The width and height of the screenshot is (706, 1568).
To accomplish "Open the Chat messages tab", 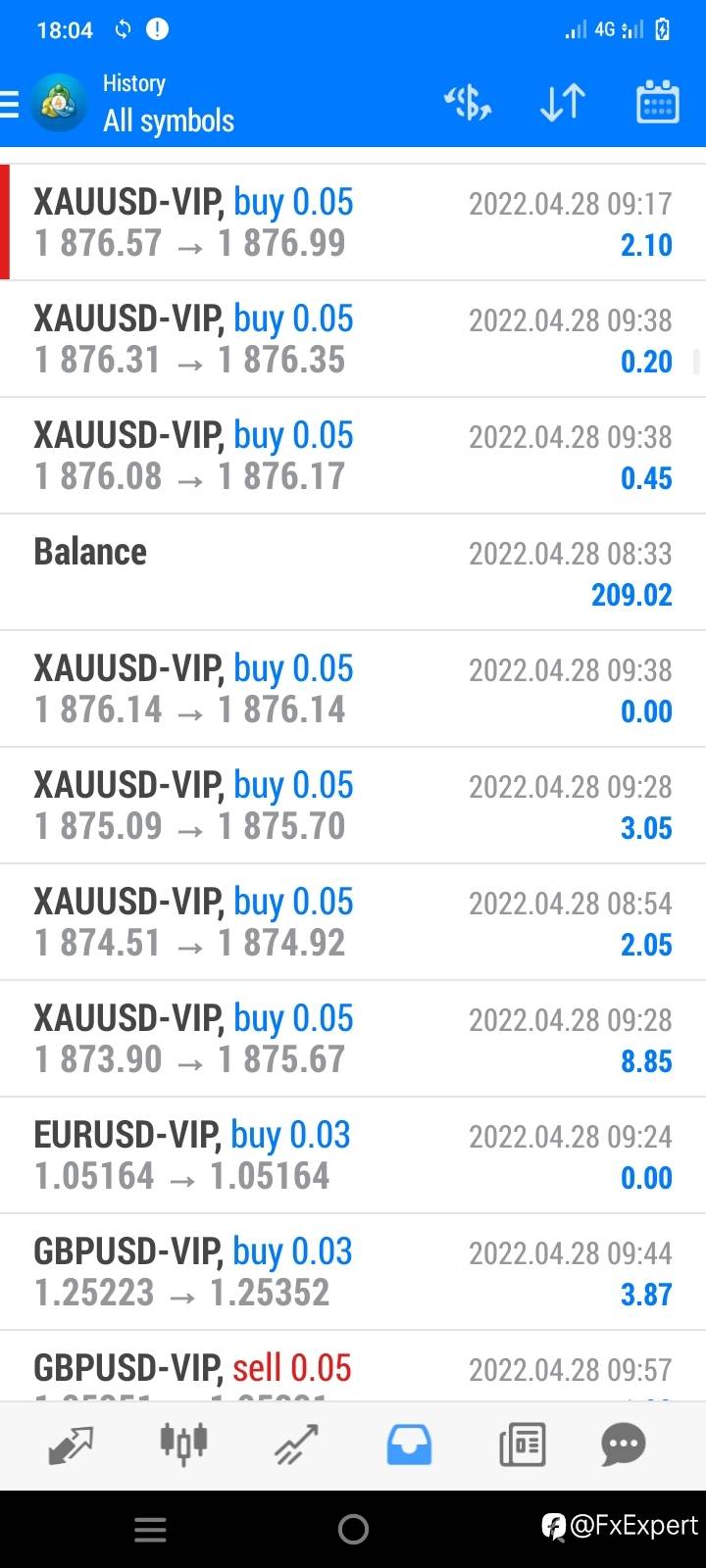I will (624, 1445).
